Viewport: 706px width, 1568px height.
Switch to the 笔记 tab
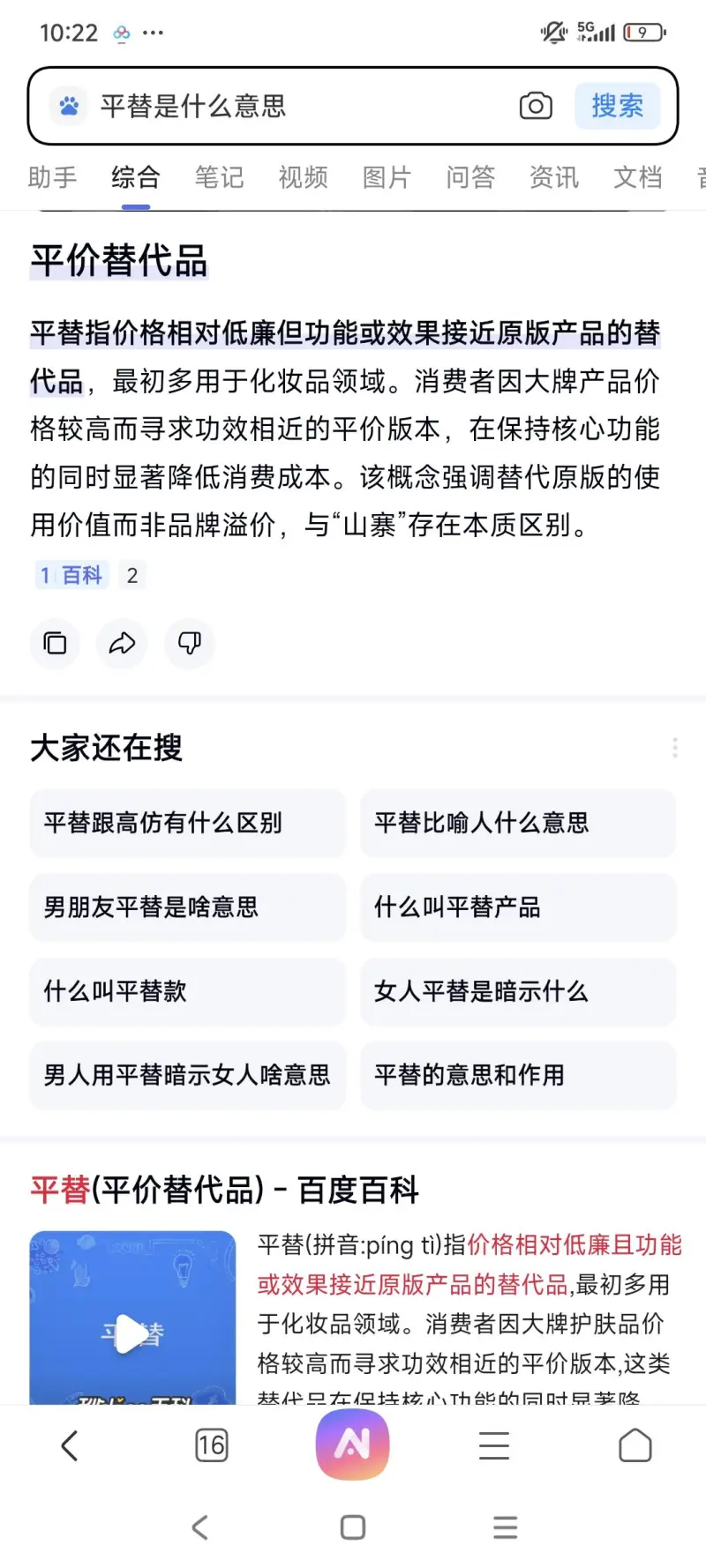[x=219, y=177]
